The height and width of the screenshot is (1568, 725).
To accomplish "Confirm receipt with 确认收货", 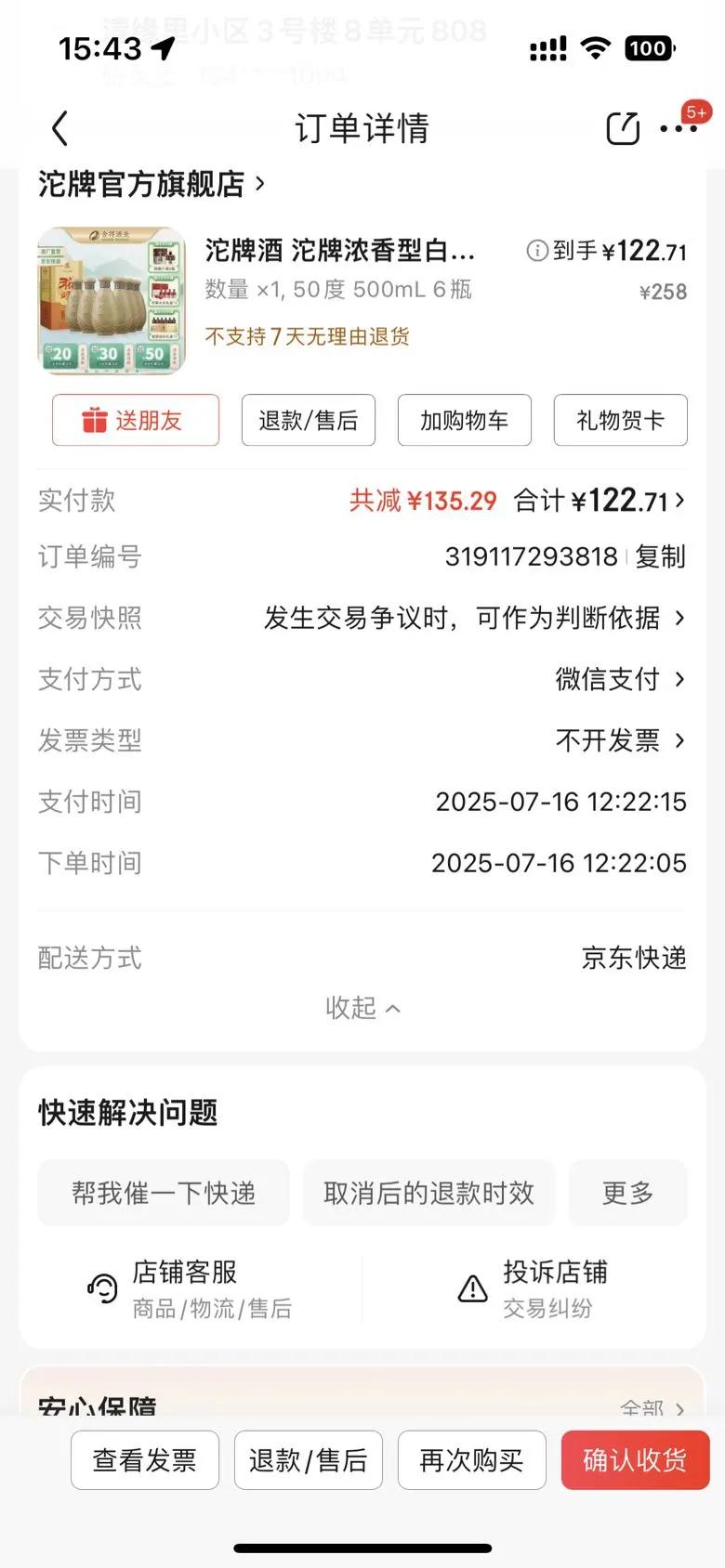I will pos(636,1460).
